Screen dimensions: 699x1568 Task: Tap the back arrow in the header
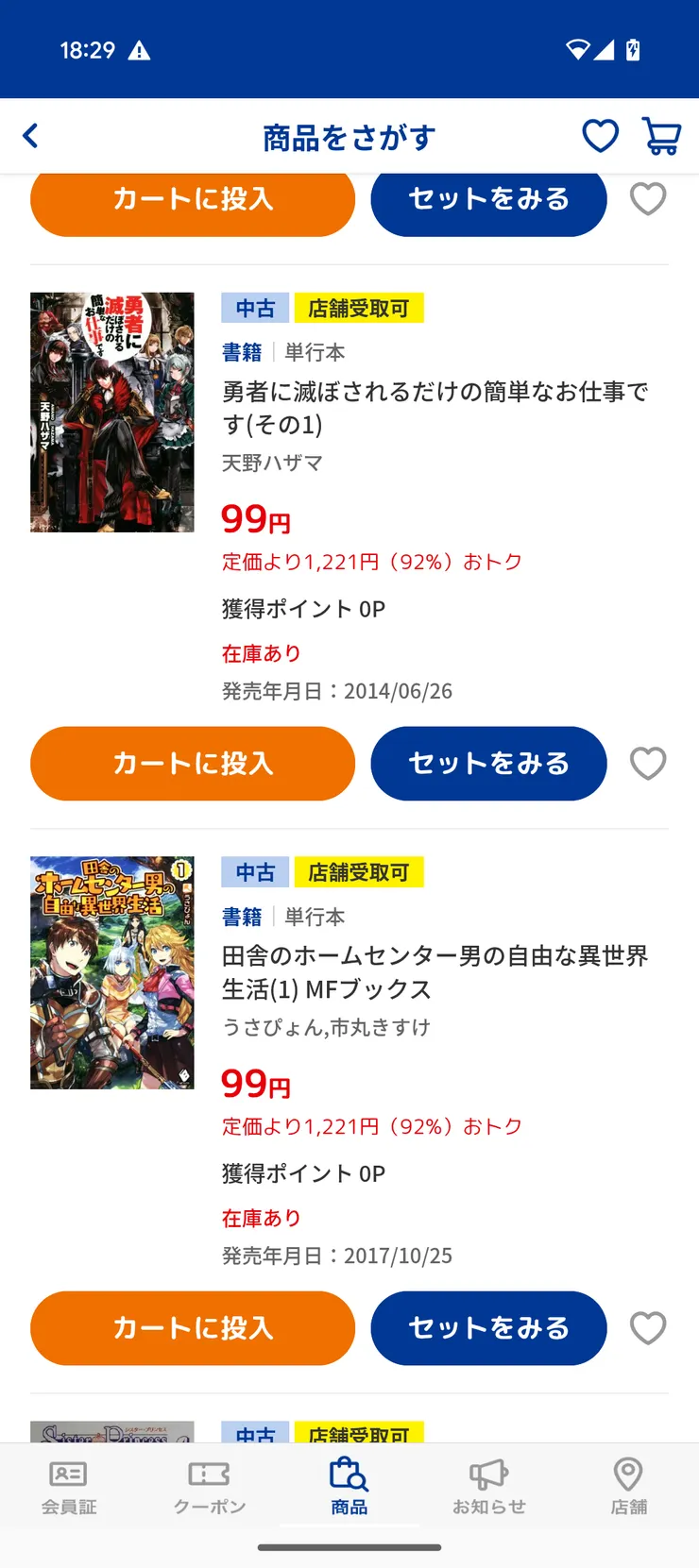click(x=30, y=135)
